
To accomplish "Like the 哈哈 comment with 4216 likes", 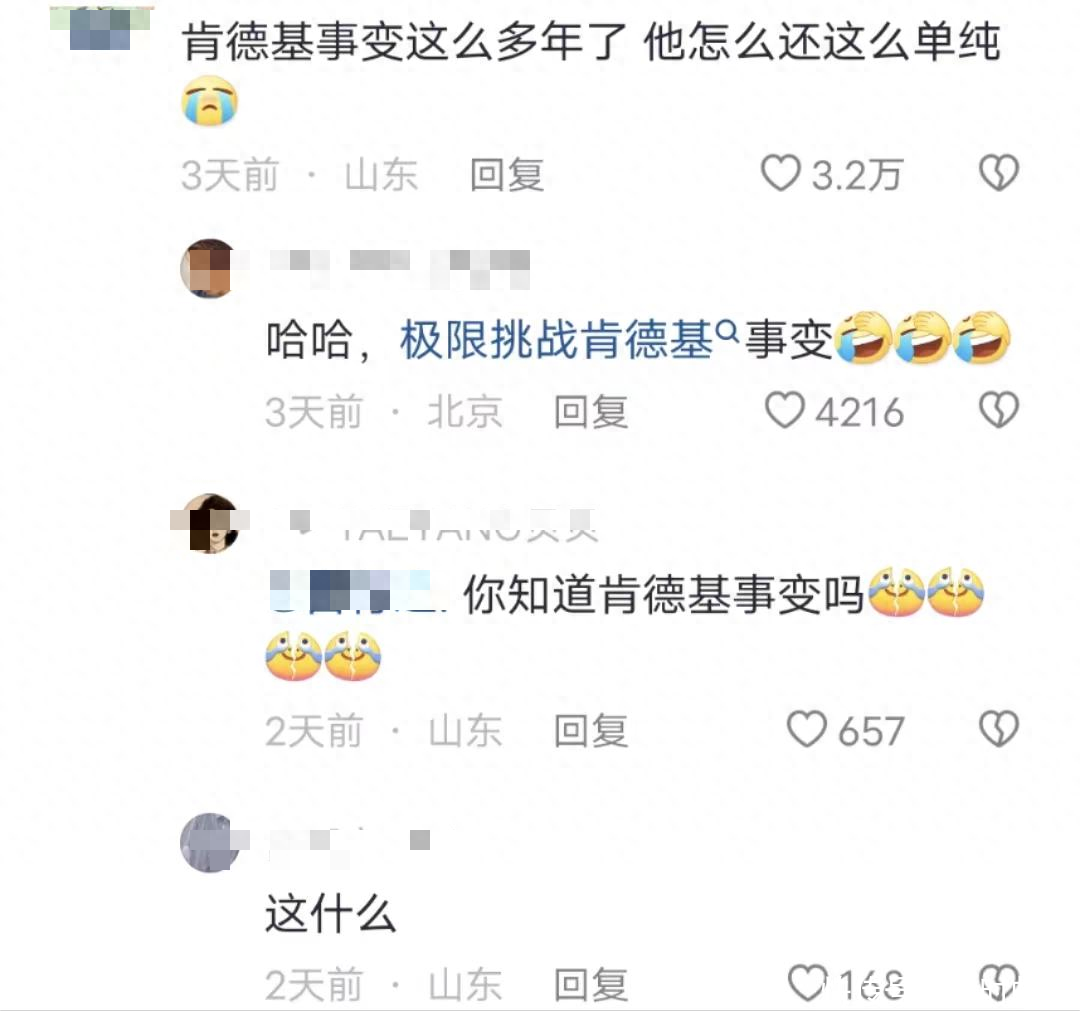I will 785,411.
